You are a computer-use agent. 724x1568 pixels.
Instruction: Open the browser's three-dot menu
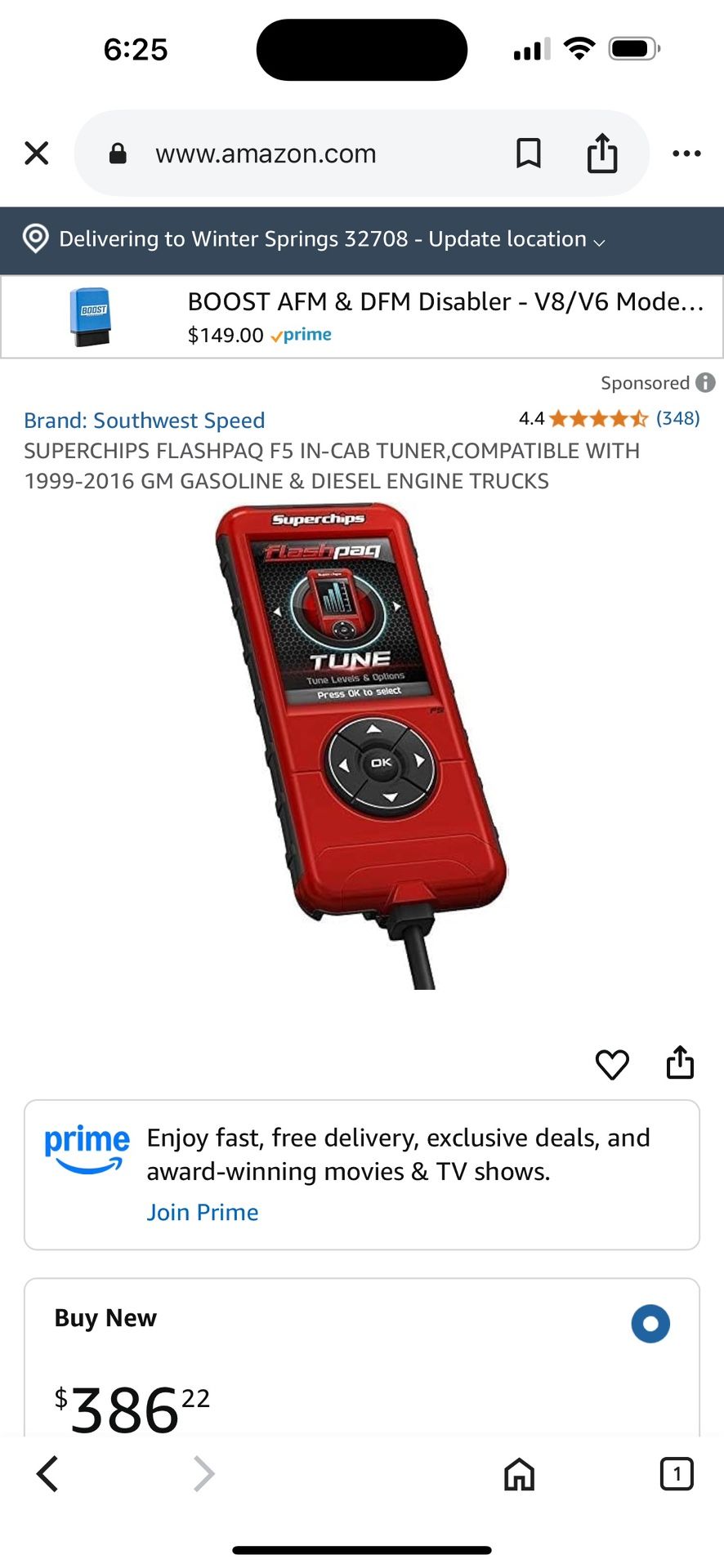(686, 153)
